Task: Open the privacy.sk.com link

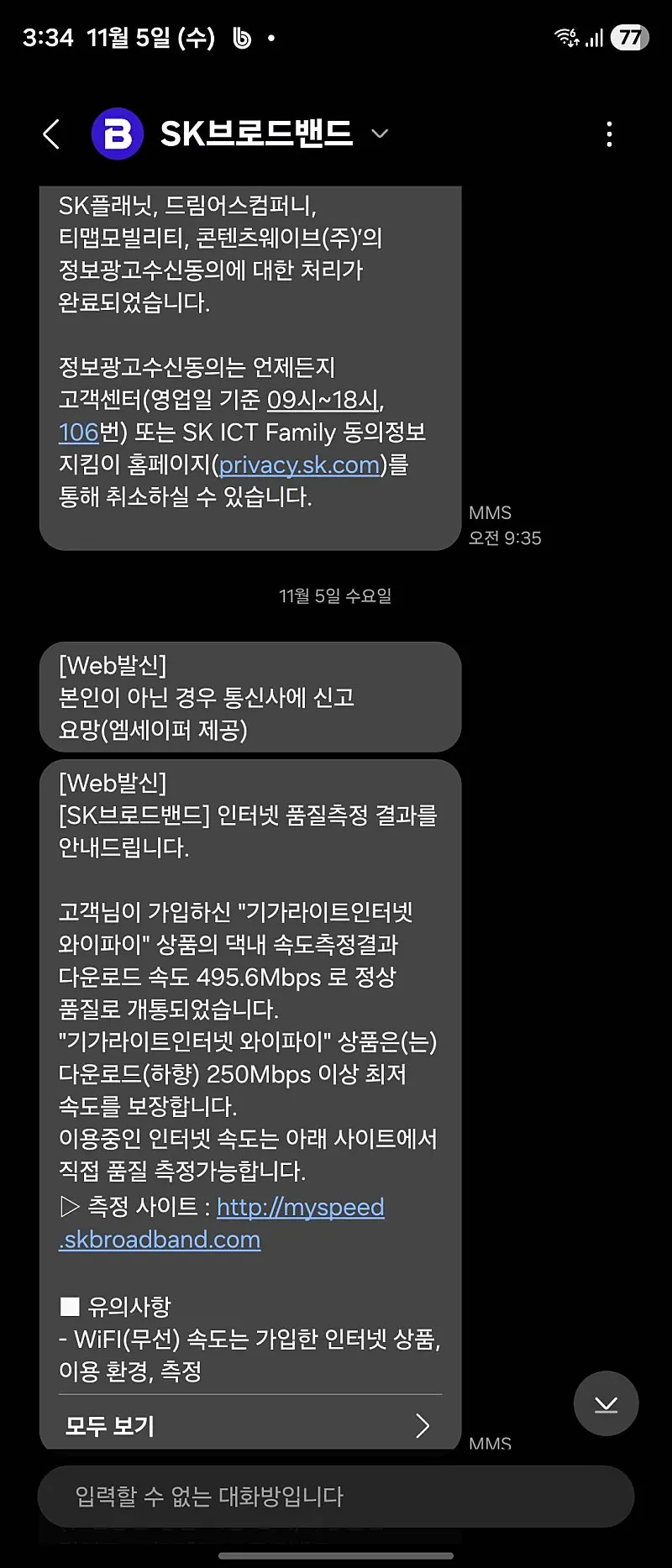Action: 299,464
